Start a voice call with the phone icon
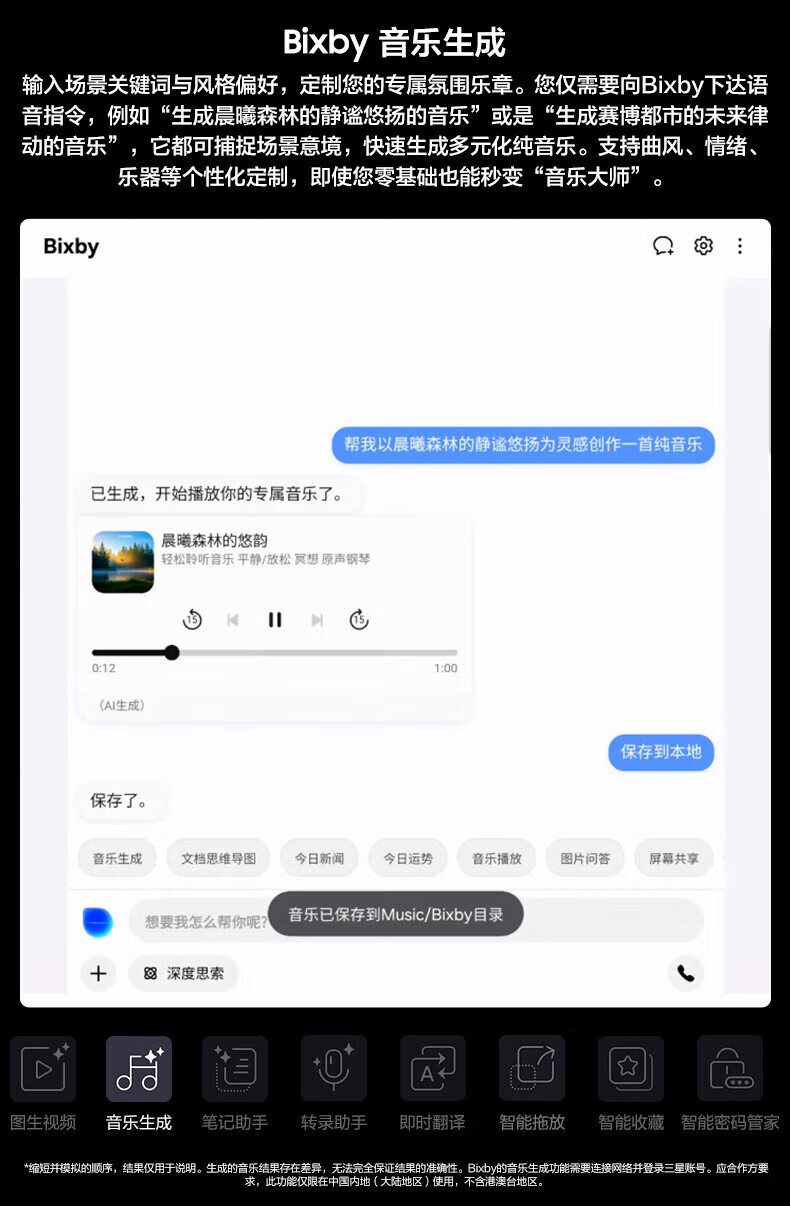Image resolution: width=790 pixels, height=1206 pixels. pos(685,972)
